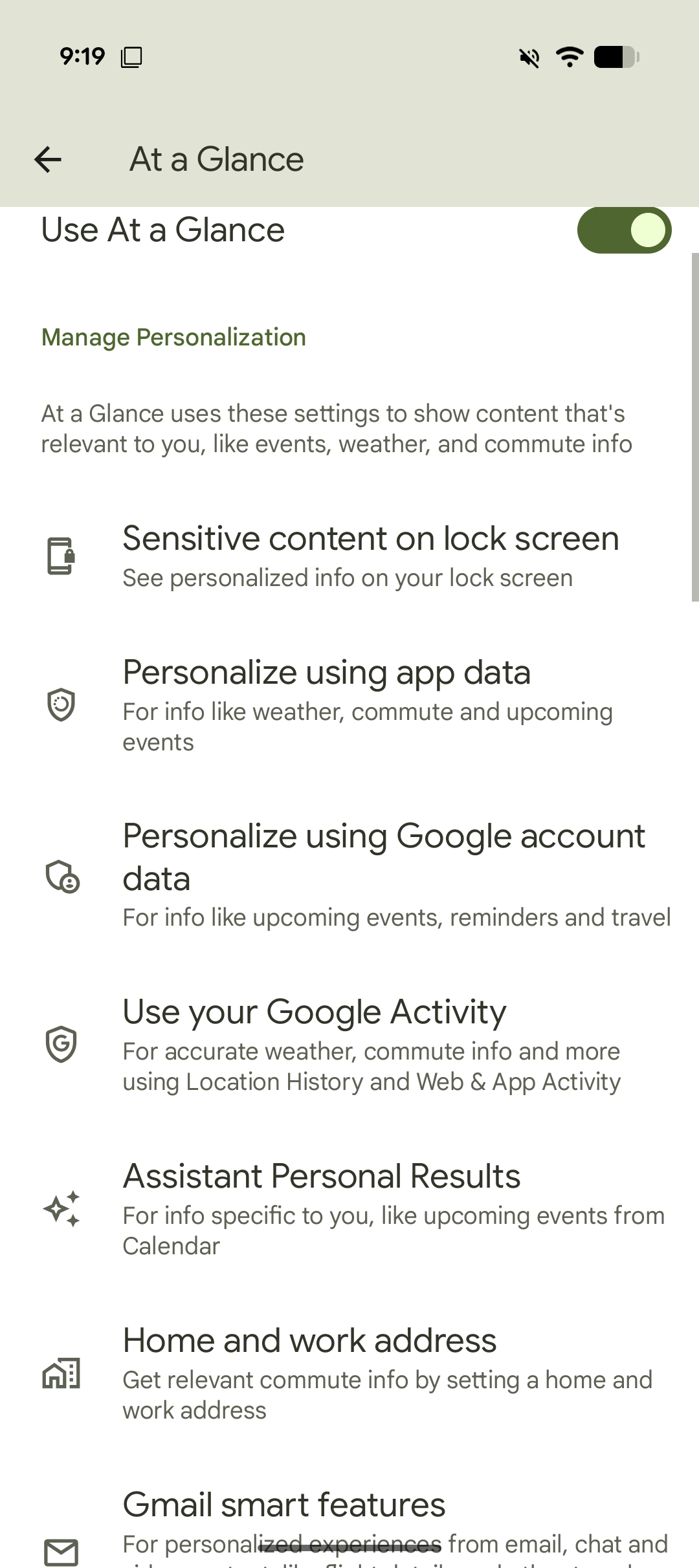Turn off Use At a Glance switch
The width and height of the screenshot is (699, 1568).
click(x=624, y=230)
